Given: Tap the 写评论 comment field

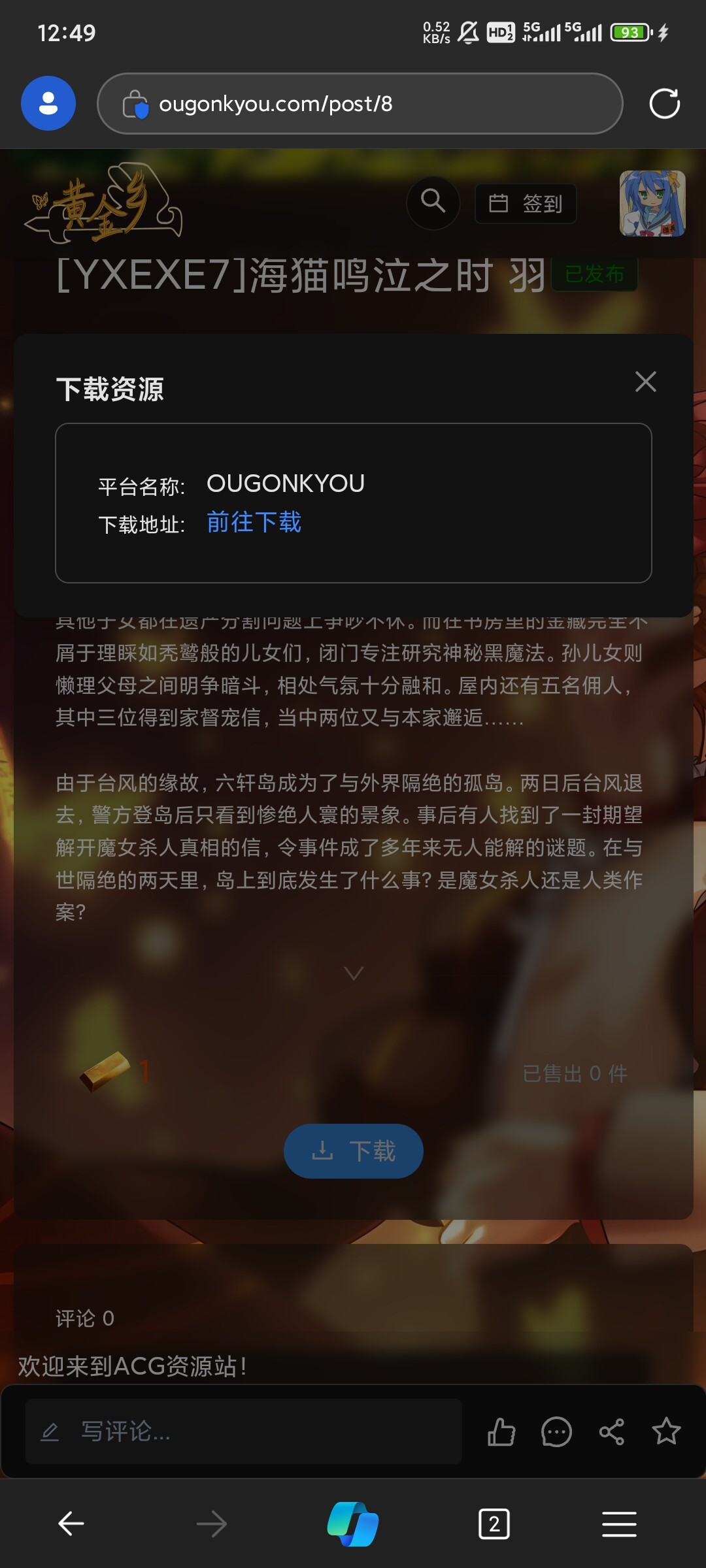Looking at the screenshot, I should tap(243, 1431).
